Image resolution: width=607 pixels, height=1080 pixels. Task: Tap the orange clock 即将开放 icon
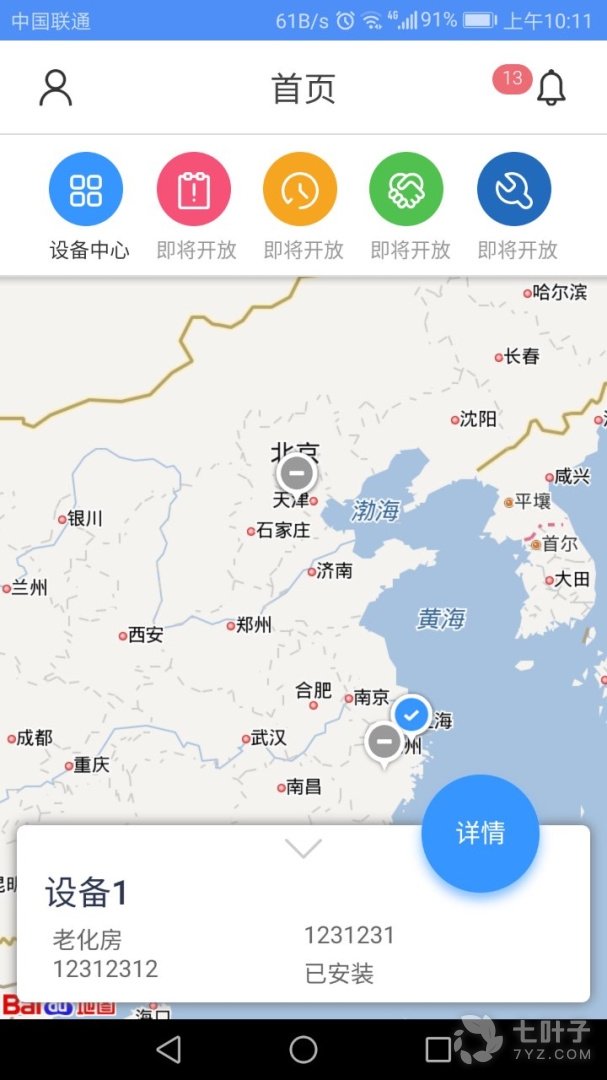point(300,190)
